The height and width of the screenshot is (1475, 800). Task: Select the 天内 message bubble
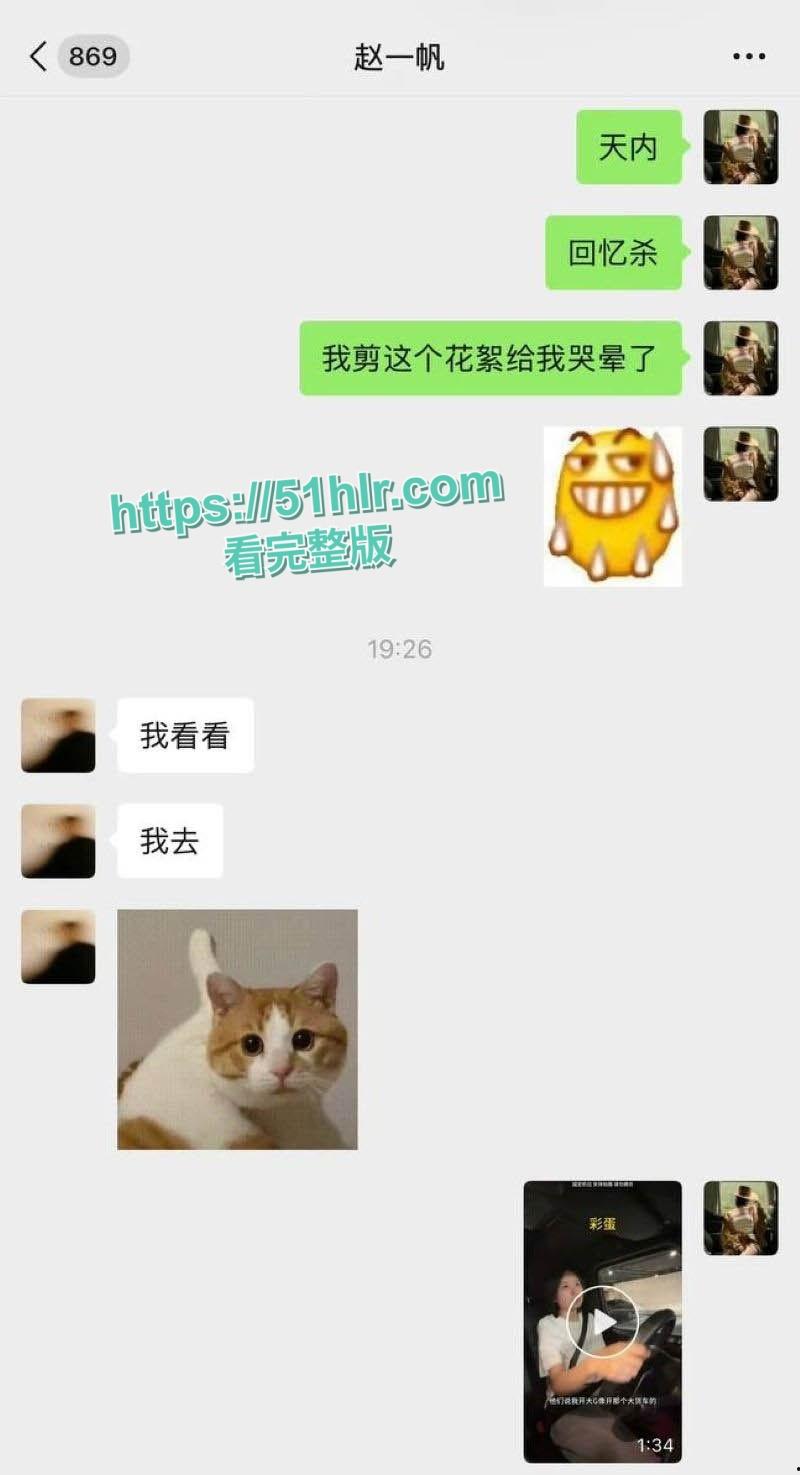pyautogui.click(x=627, y=148)
